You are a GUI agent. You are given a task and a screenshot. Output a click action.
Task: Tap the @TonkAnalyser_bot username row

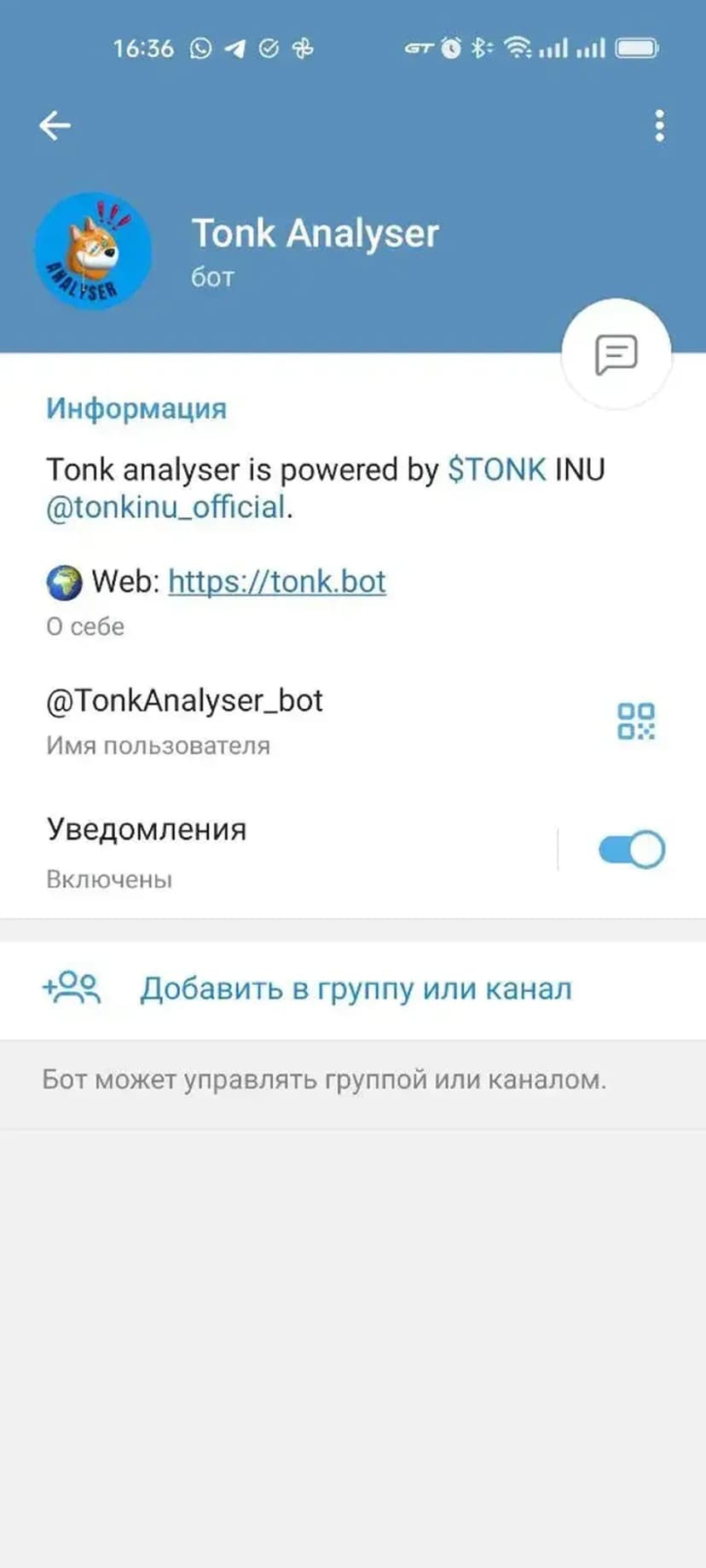185,701
